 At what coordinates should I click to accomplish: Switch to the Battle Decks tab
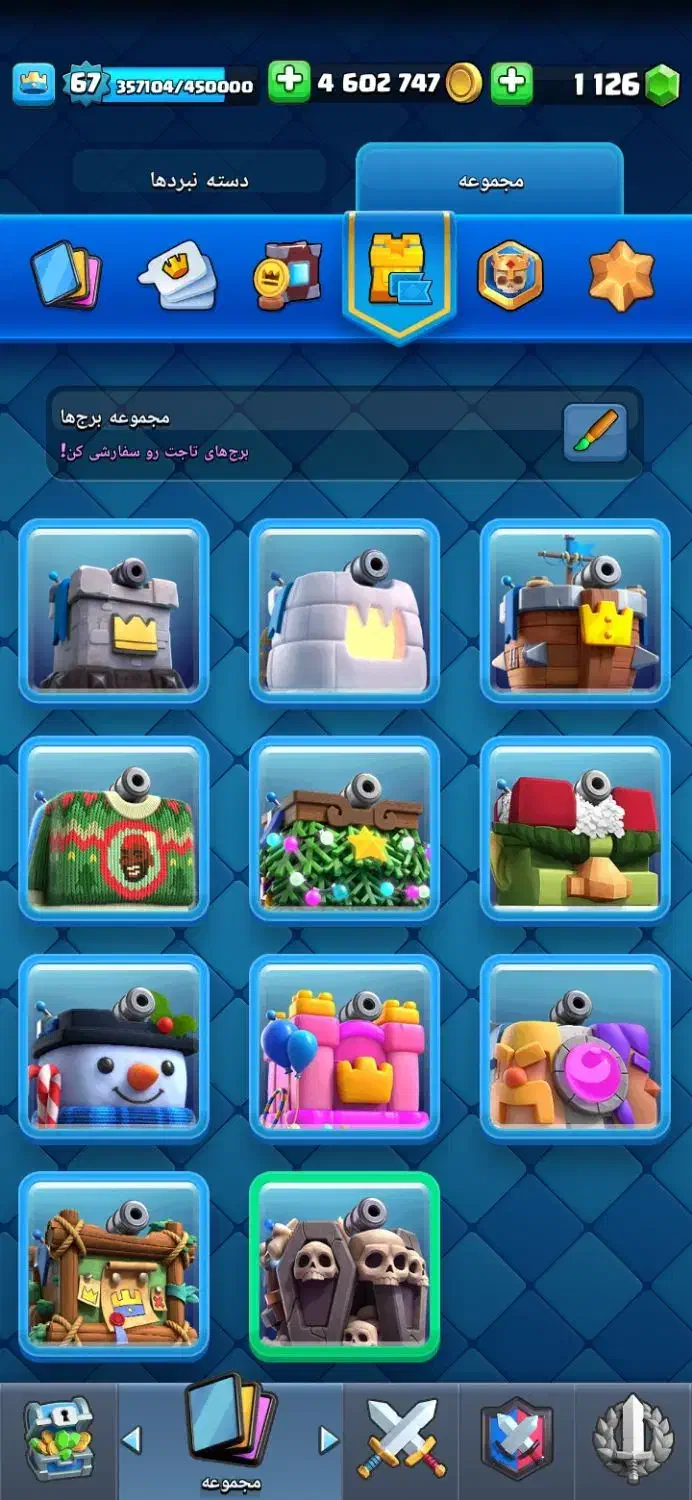point(200,180)
